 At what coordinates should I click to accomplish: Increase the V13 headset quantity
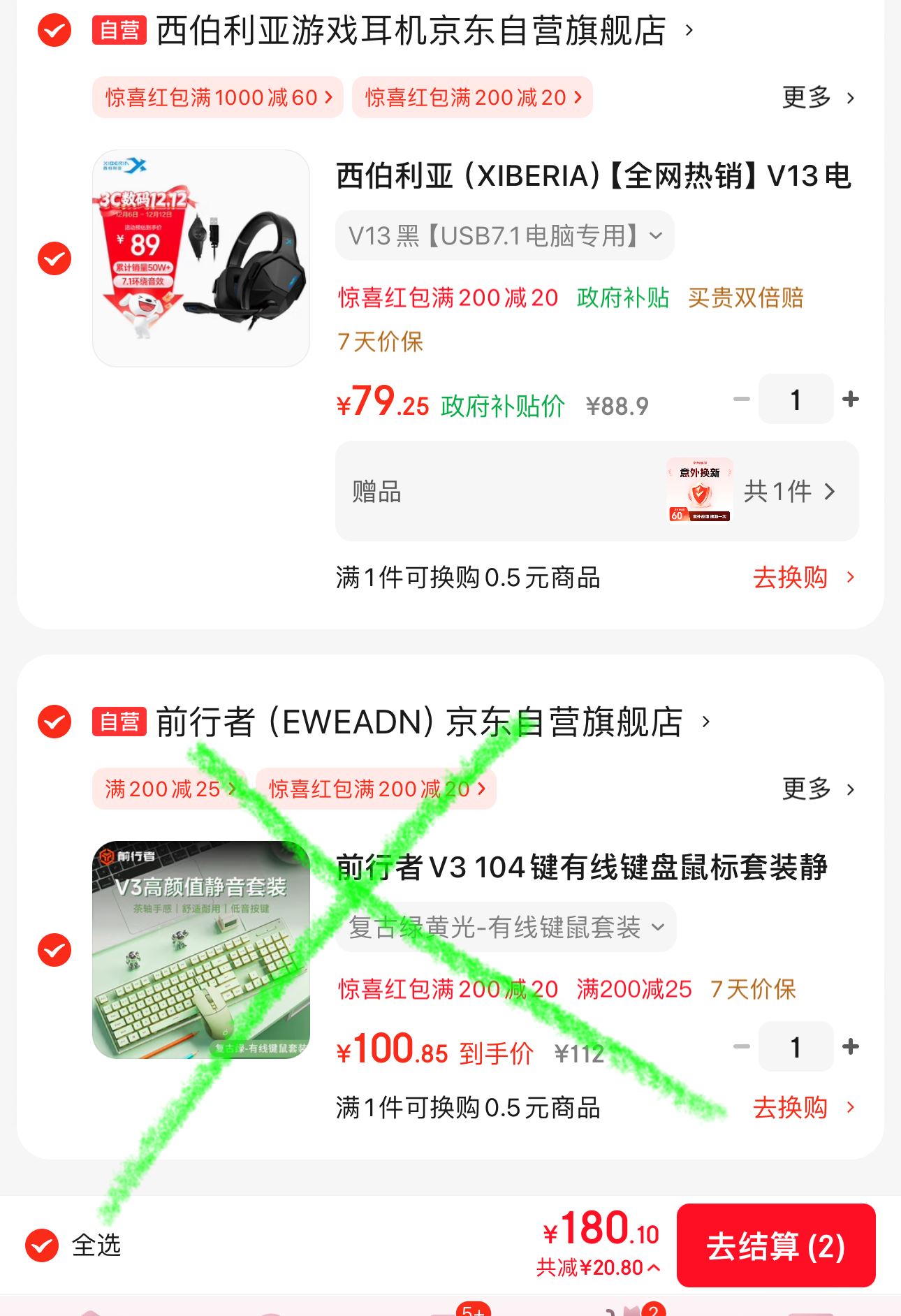[x=851, y=400]
